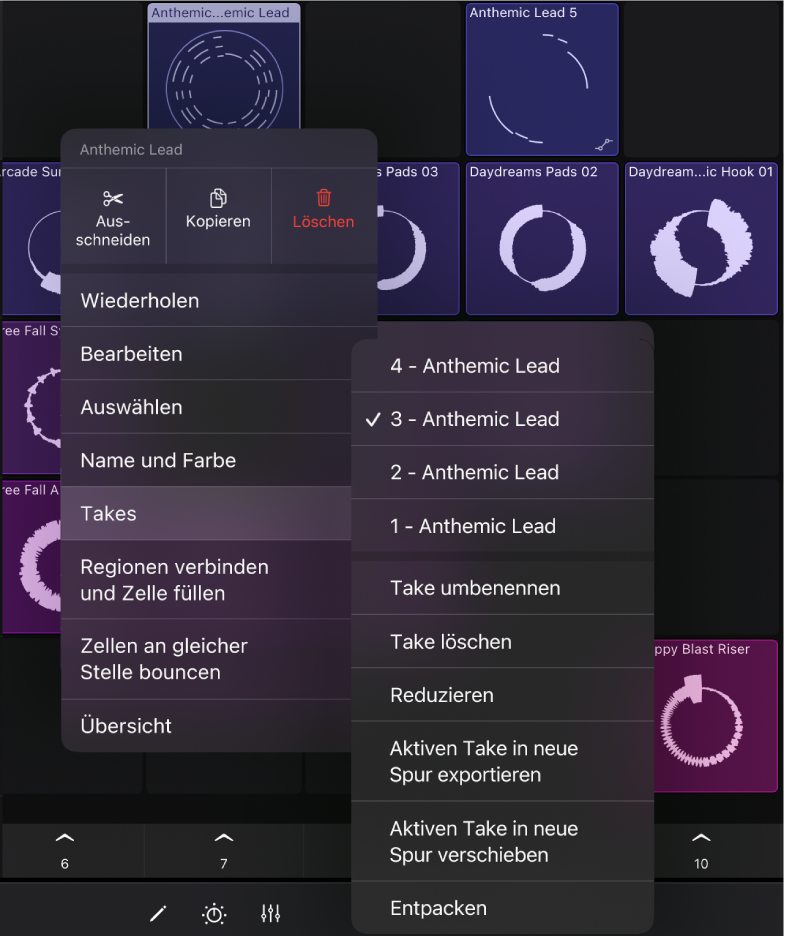Select Regionen verbinden und Zelle füllen
Screen dimensions: 785x936
[x=205, y=580]
